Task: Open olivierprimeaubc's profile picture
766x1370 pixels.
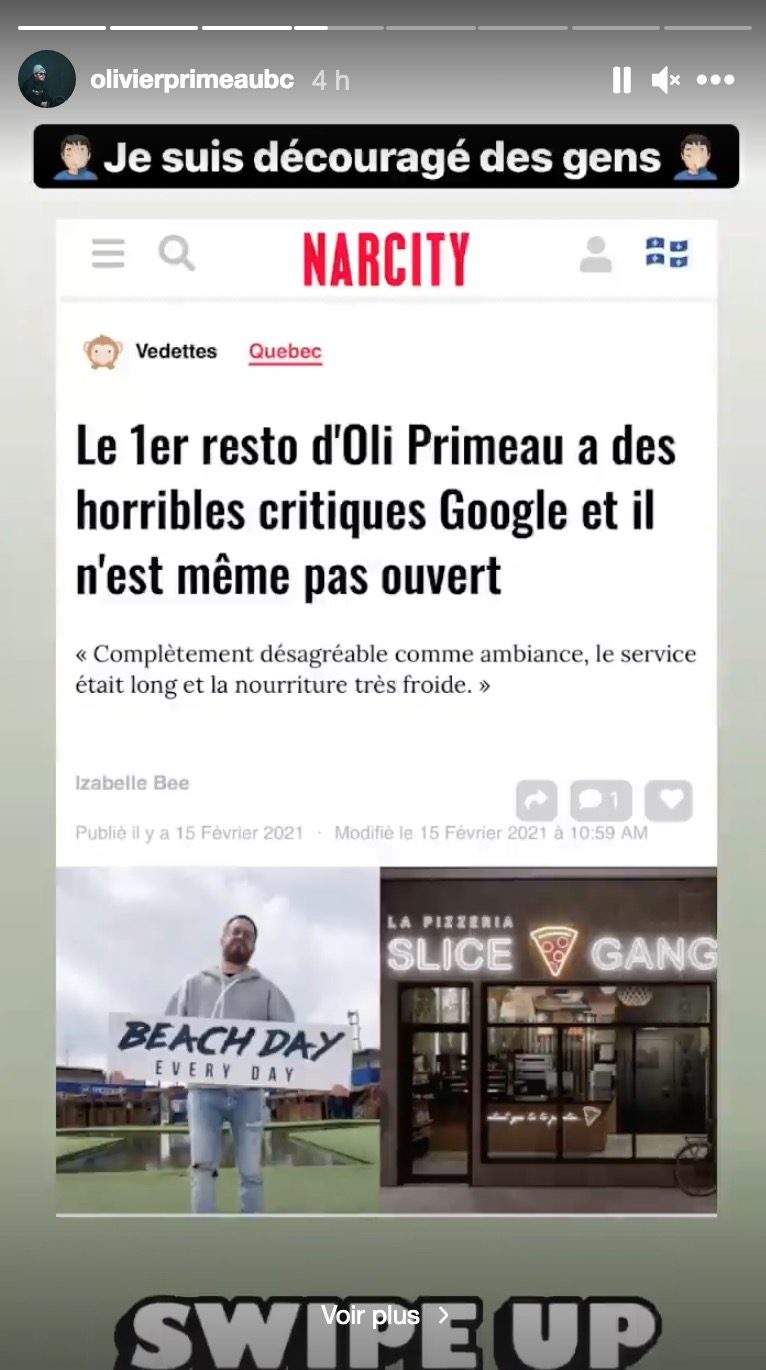Action: coord(47,79)
